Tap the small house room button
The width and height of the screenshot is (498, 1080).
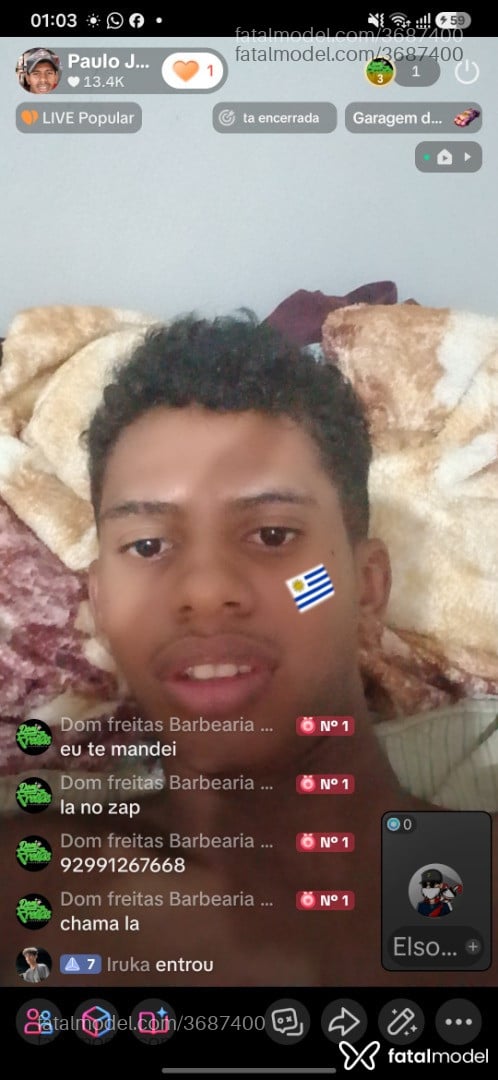coord(448,157)
